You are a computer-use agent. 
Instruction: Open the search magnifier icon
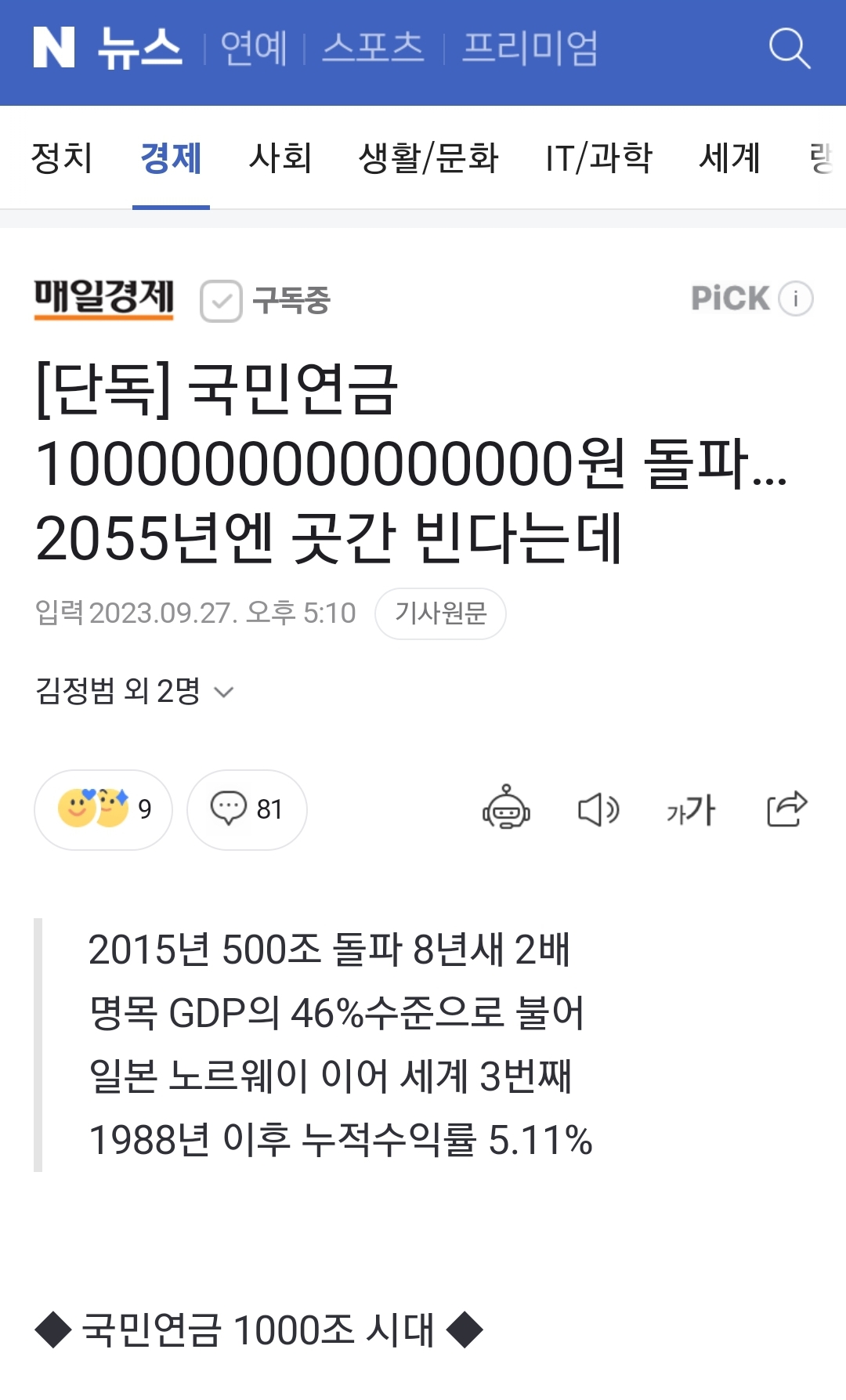click(789, 49)
